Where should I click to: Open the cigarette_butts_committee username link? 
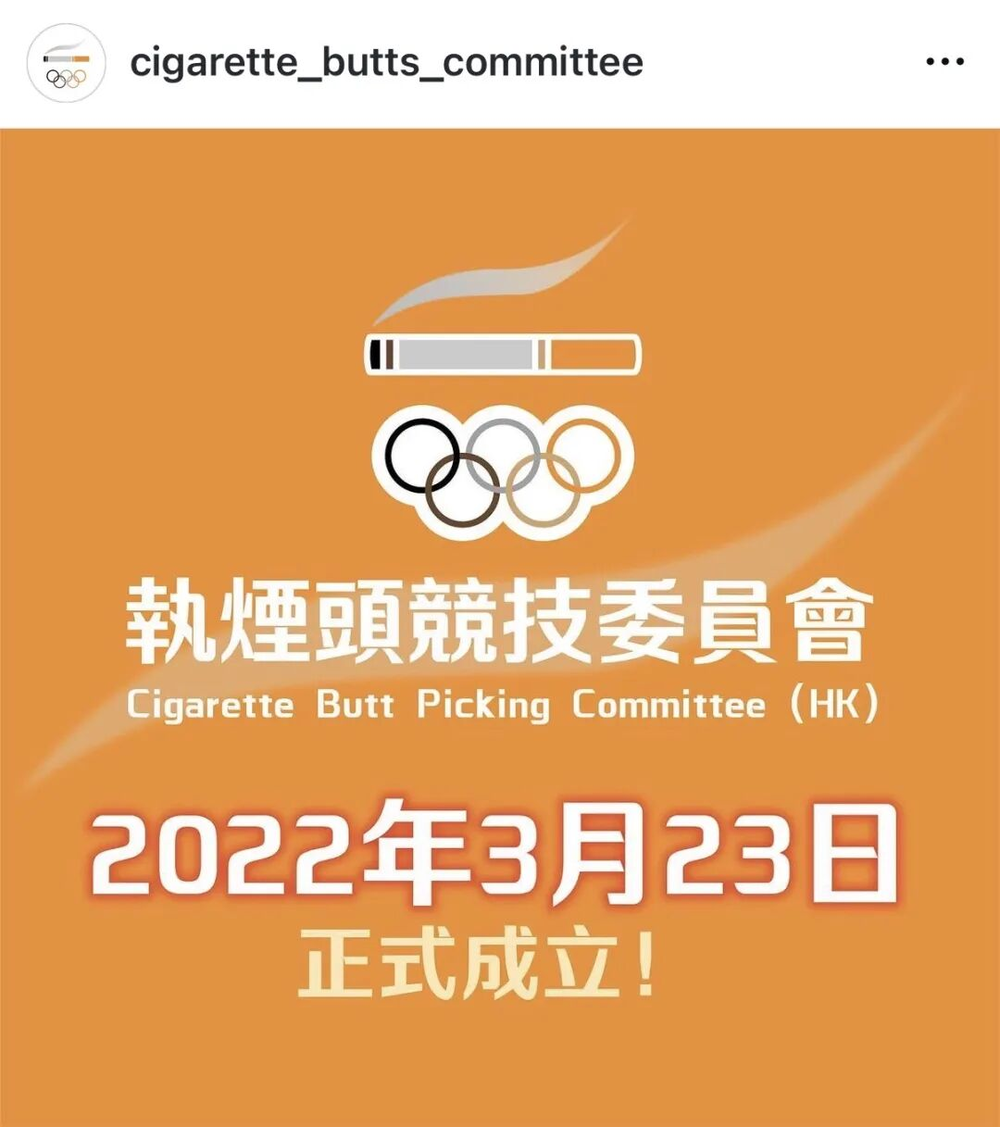pos(390,61)
